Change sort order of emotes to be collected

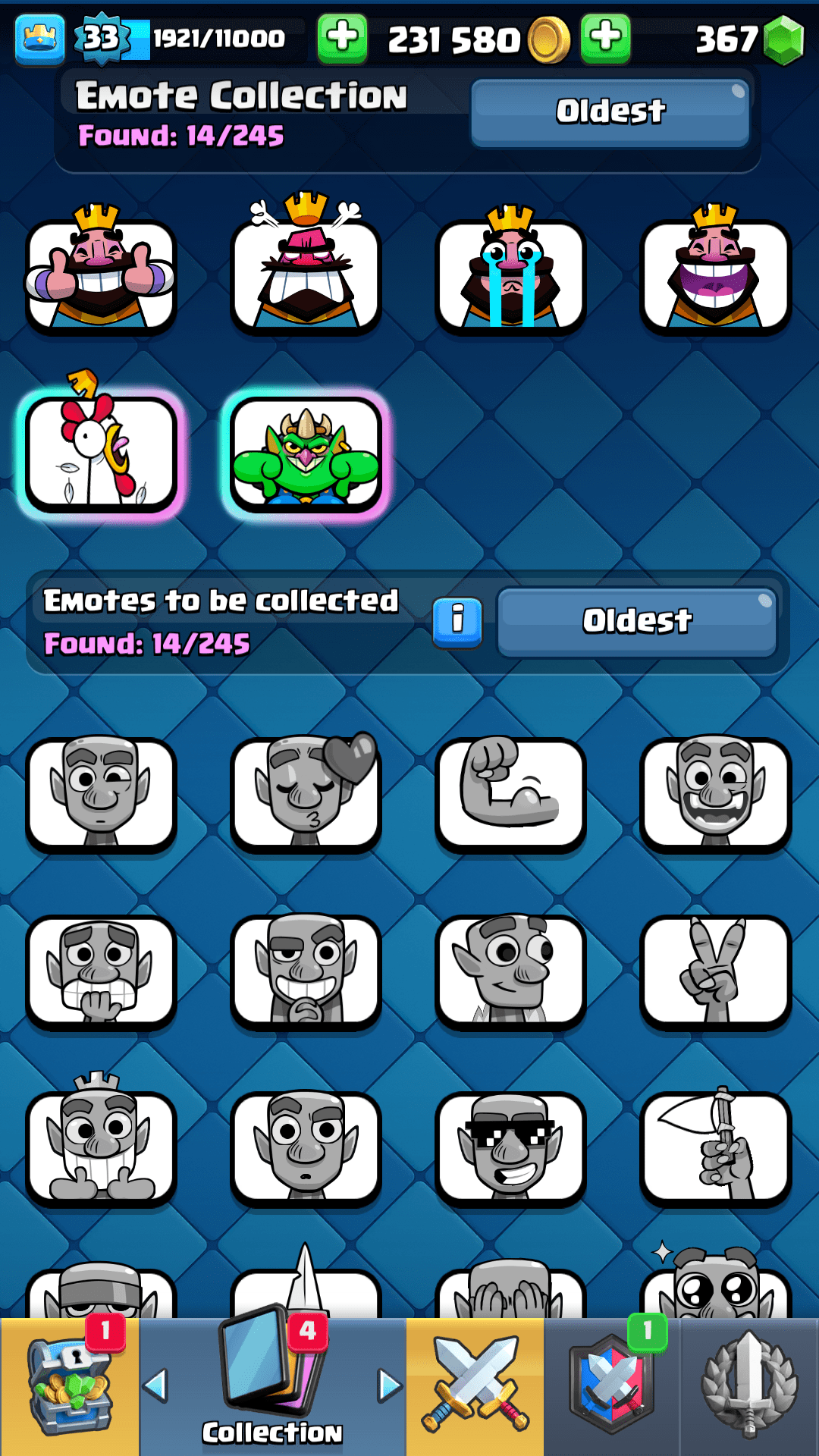[636, 622]
